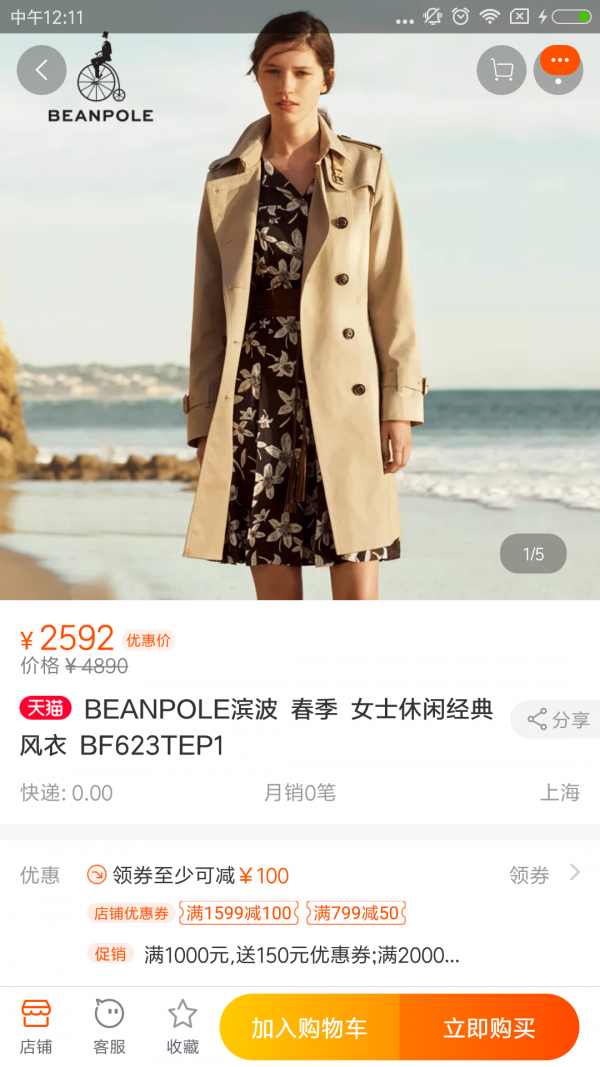Open the shopping cart icon
Image resolution: width=600 pixels, height=1067 pixels.
501,70
